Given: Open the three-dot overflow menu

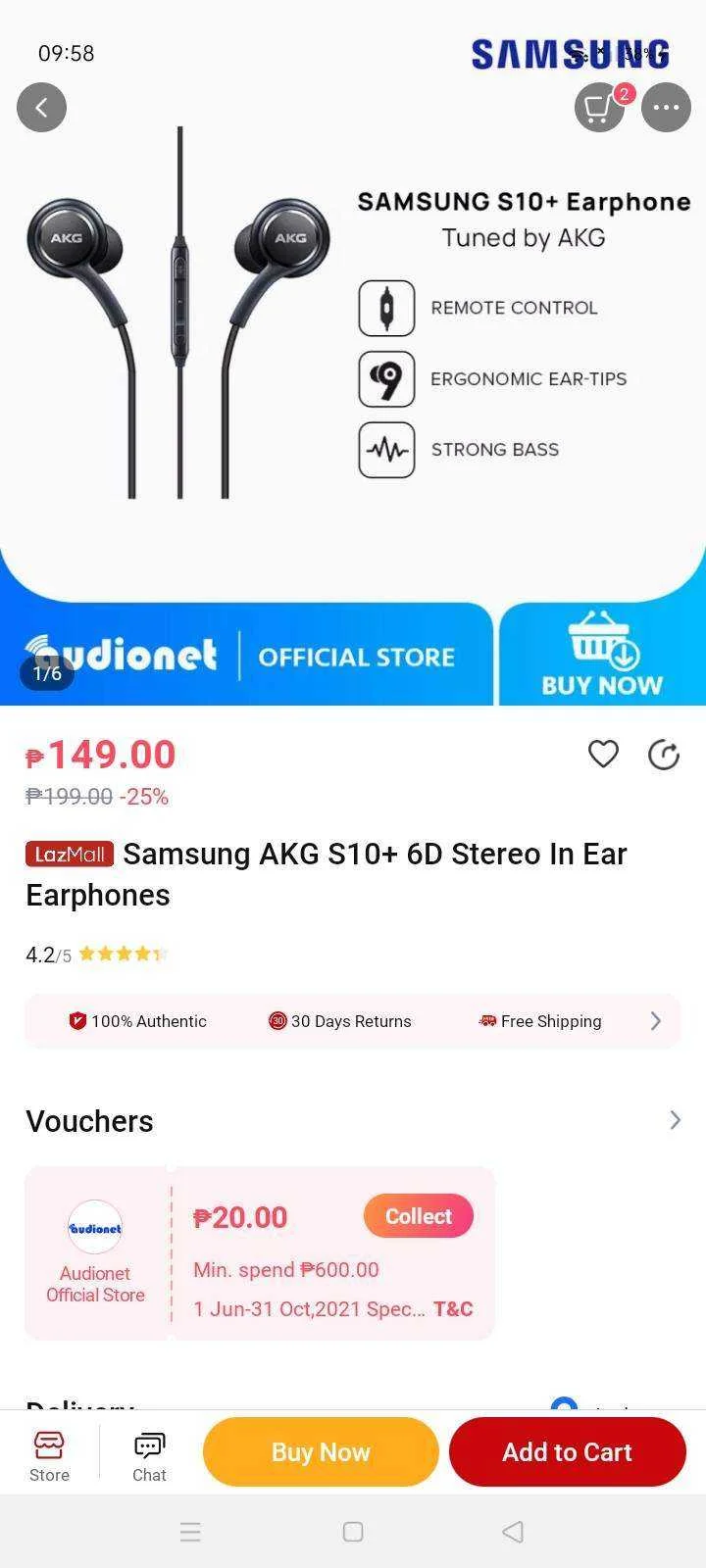Looking at the screenshot, I should coord(666,107).
